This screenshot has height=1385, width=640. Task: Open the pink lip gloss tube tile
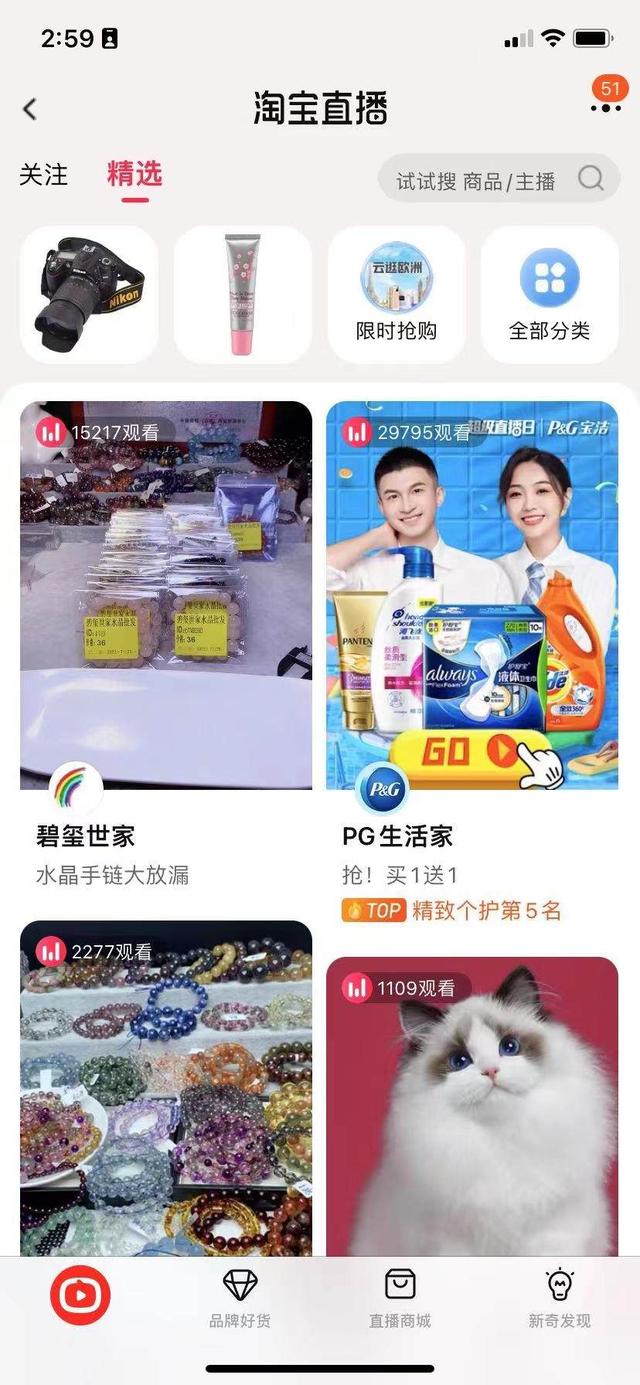243,294
